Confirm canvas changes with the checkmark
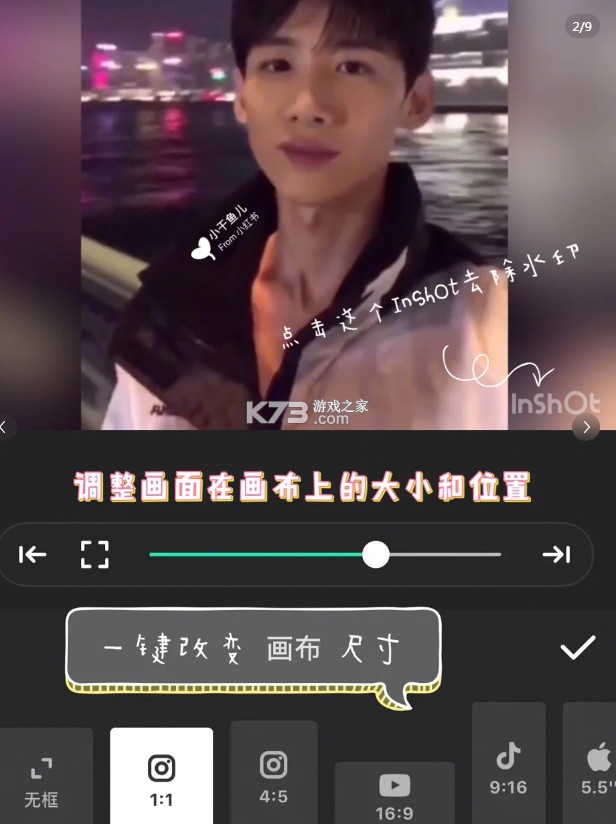The width and height of the screenshot is (616, 824). (577, 648)
